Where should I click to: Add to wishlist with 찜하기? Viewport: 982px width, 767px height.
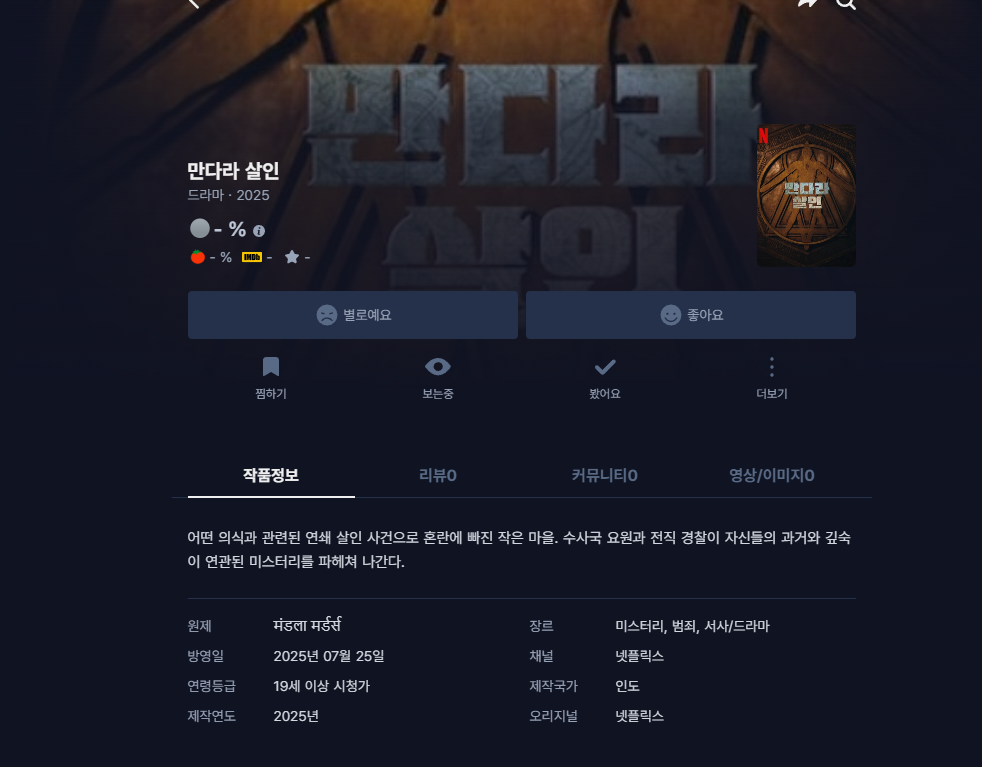(271, 377)
